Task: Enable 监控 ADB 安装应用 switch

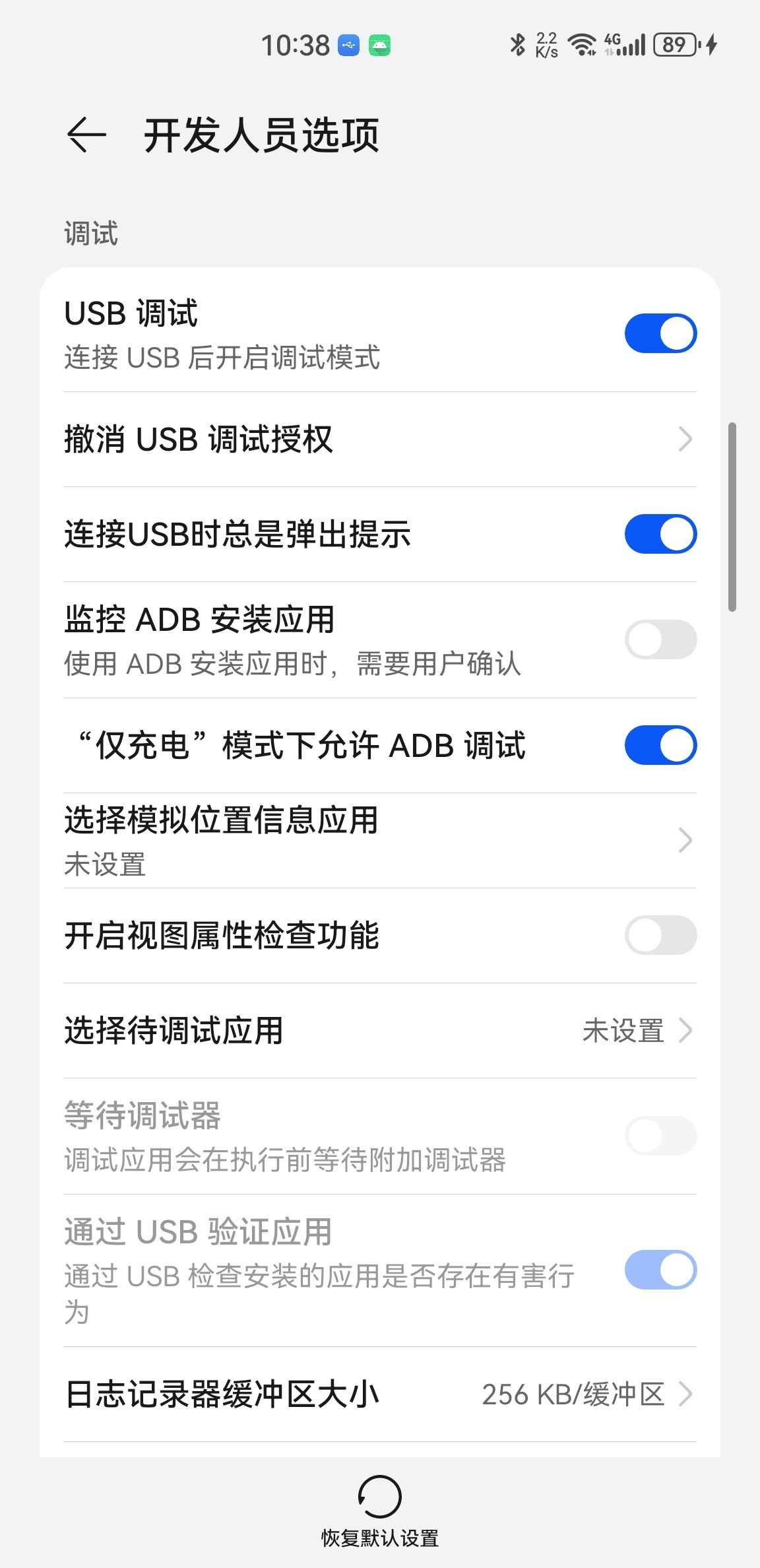Action: pos(660,639)
